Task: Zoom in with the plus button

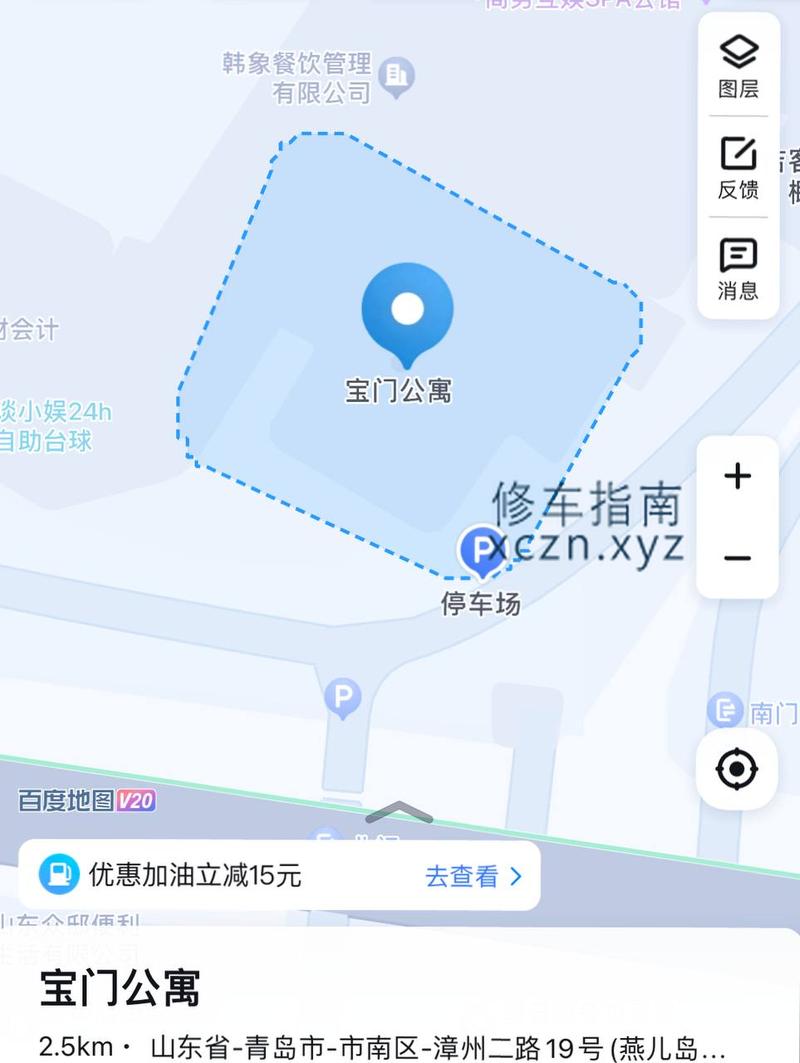Action: [x=737, y=476]
